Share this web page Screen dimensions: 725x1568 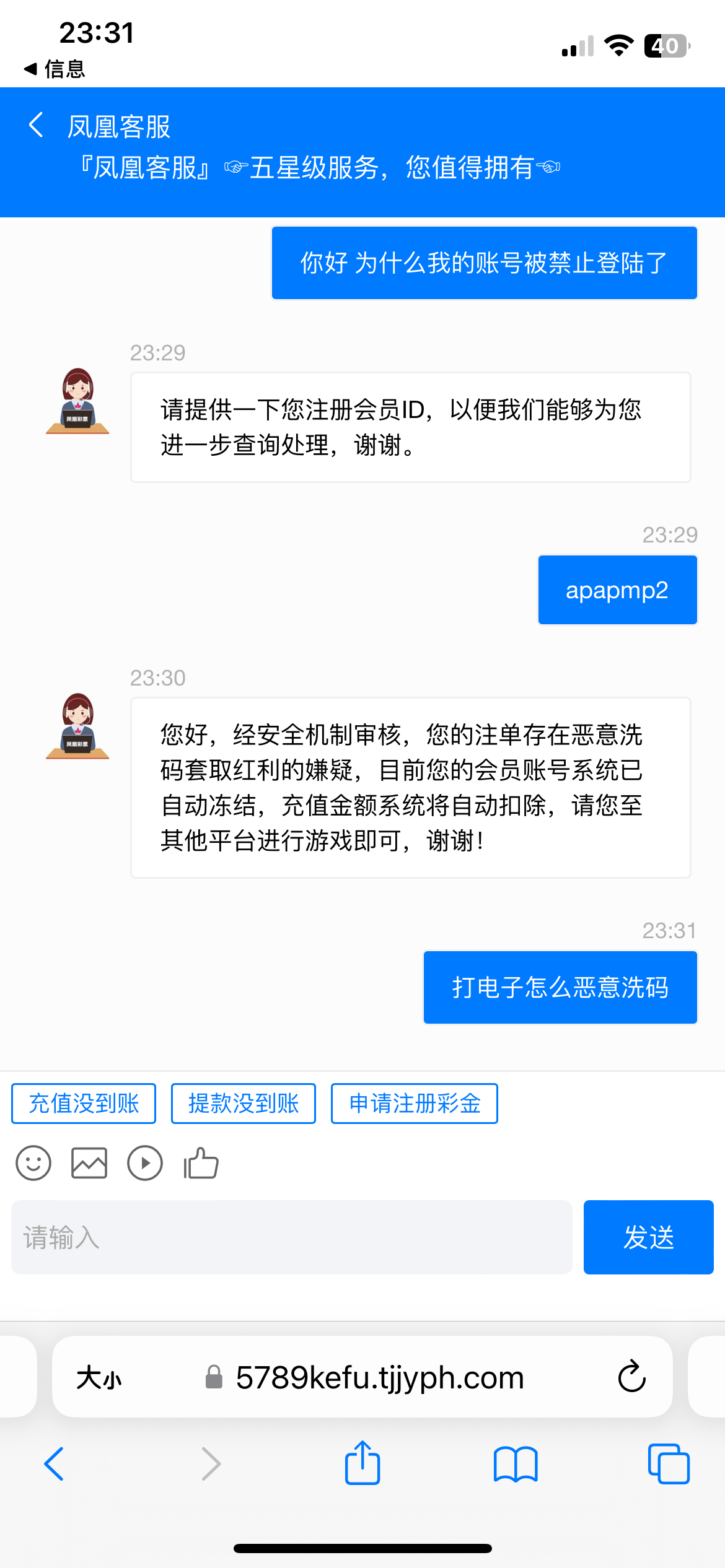click(362, 1463)
